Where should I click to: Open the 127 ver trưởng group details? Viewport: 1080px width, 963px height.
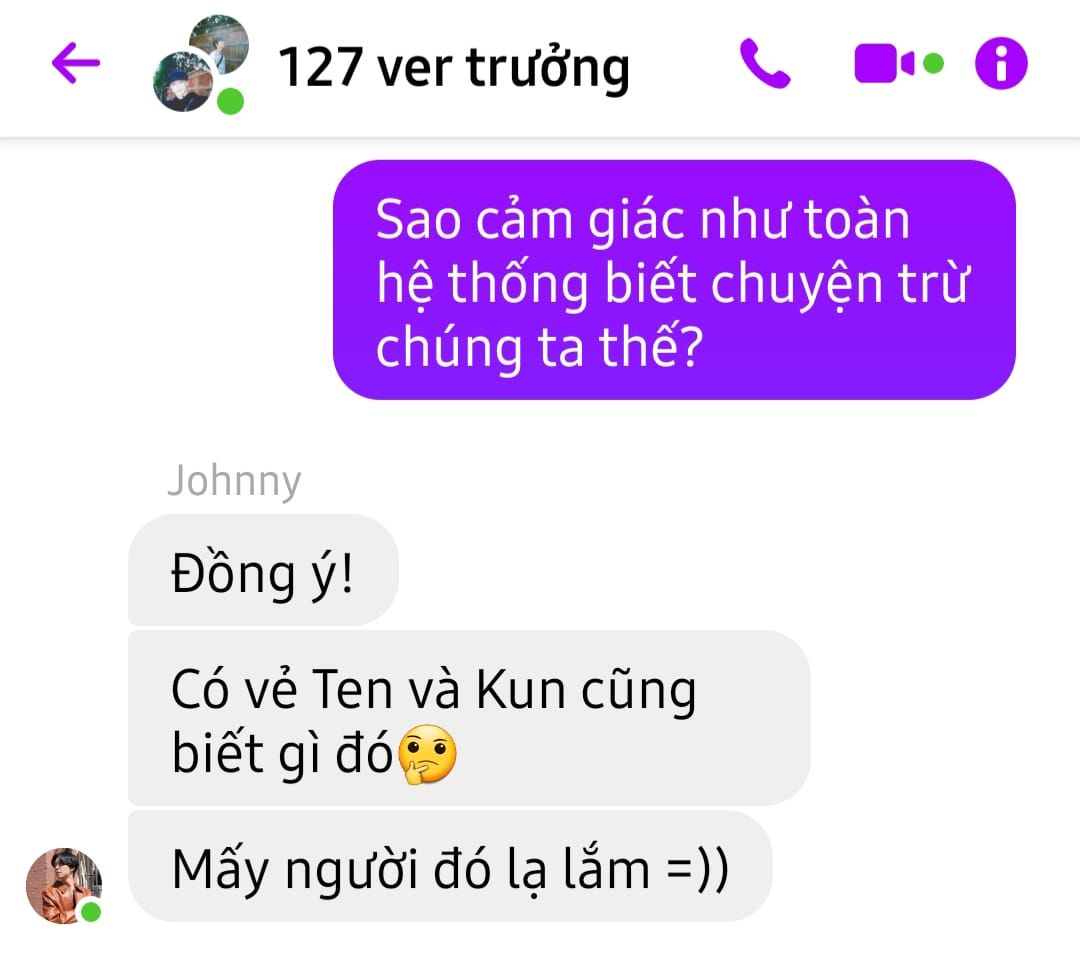453,67
